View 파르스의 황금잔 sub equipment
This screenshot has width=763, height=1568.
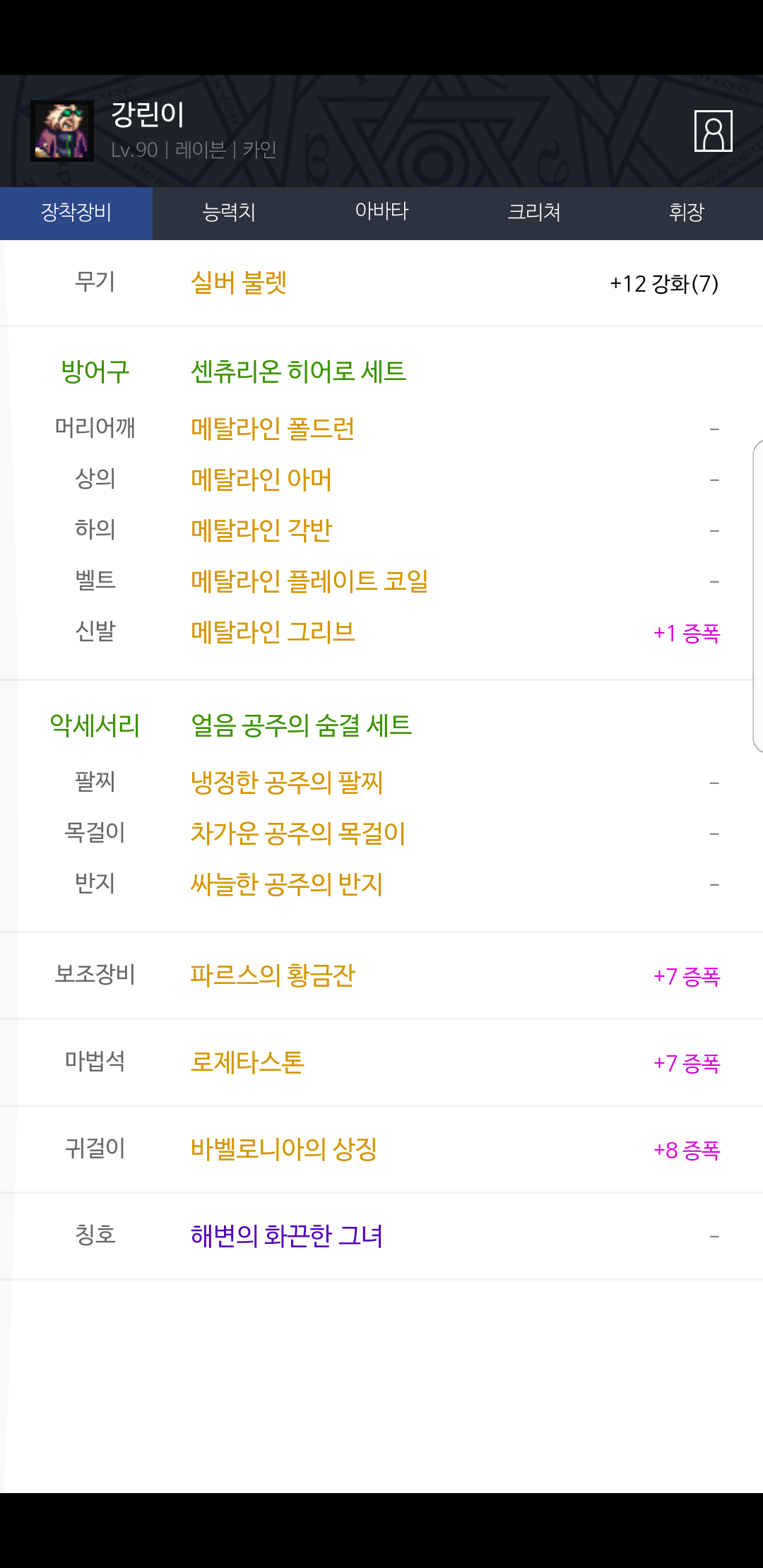[x=273, y=975]
